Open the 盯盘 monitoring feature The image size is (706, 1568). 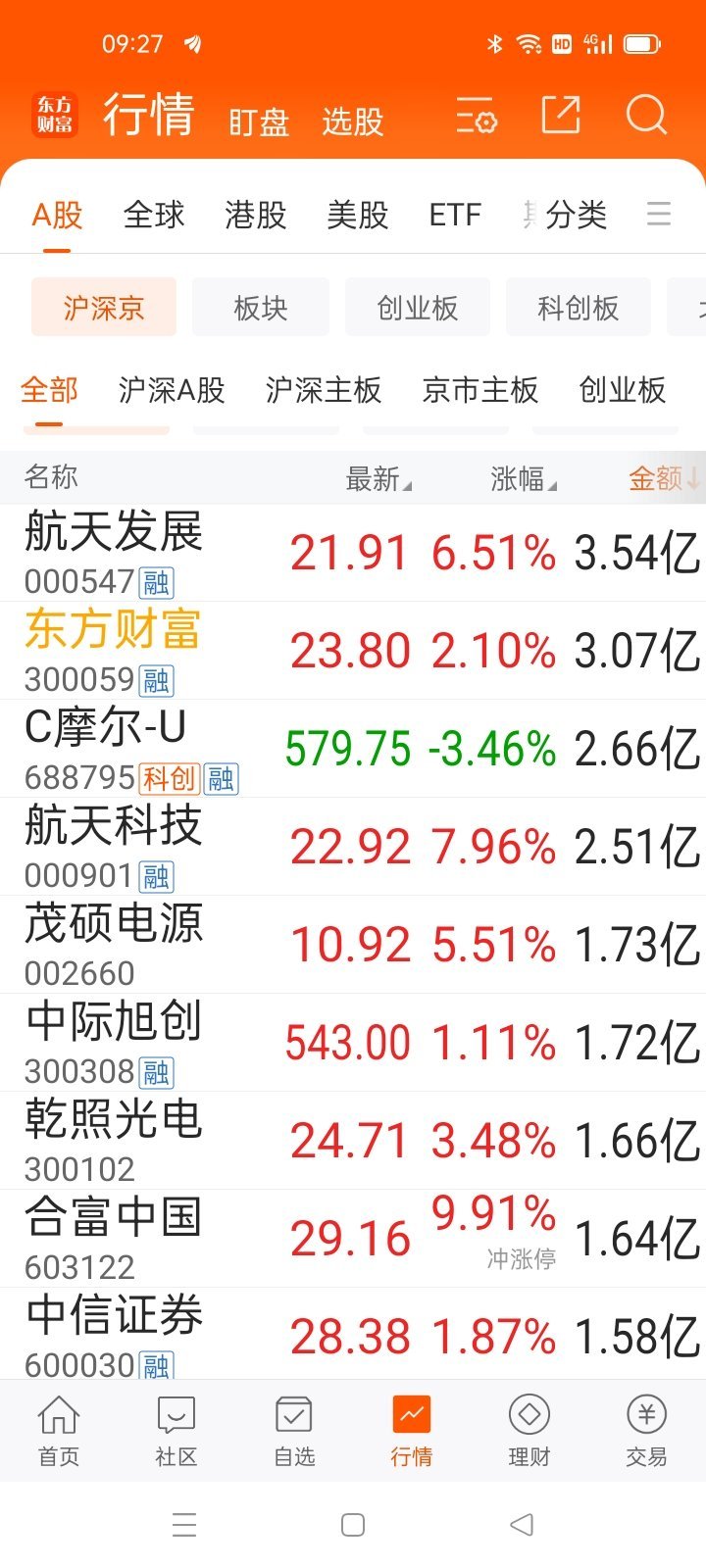coord(257,122)
